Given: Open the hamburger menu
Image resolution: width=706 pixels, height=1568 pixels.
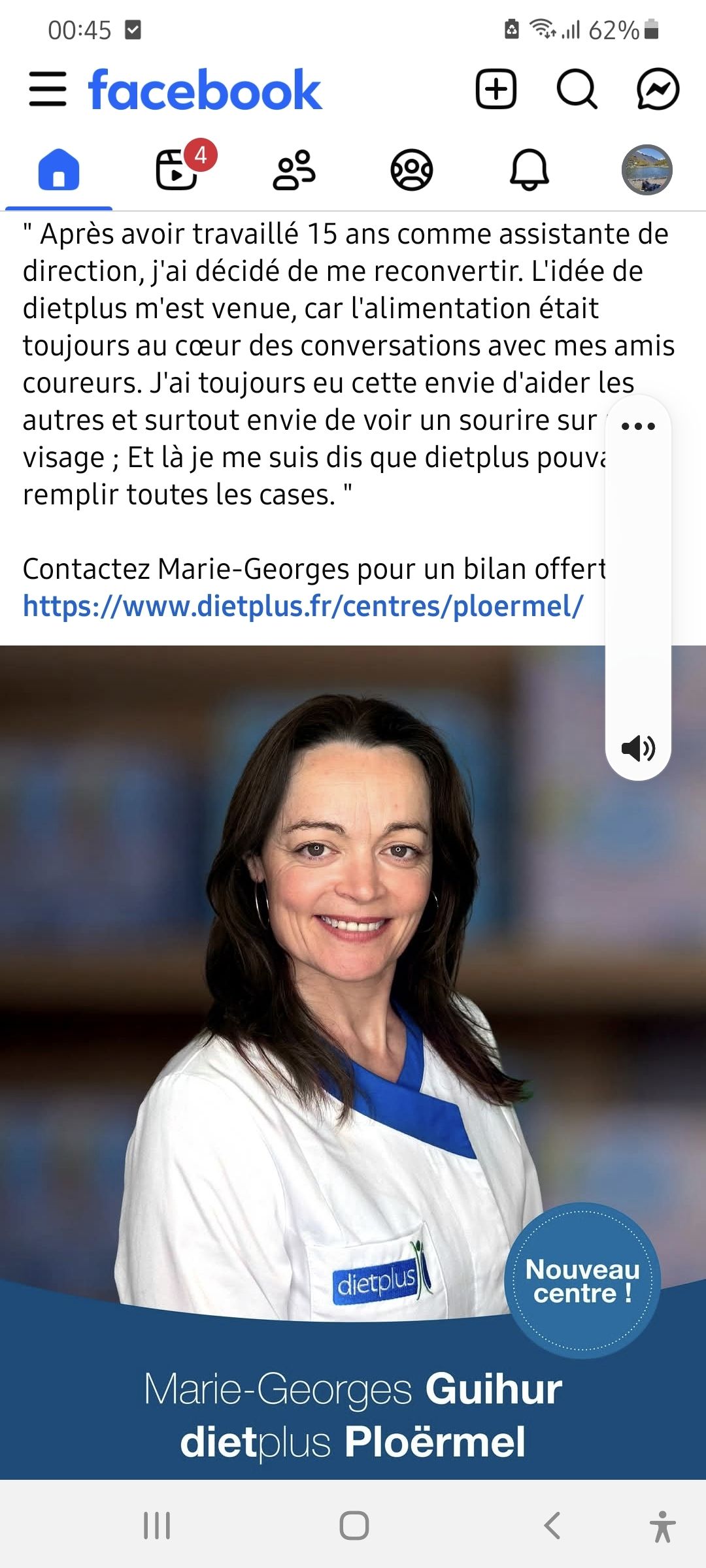Looking at the screenshot, I should tap(48, 89).
